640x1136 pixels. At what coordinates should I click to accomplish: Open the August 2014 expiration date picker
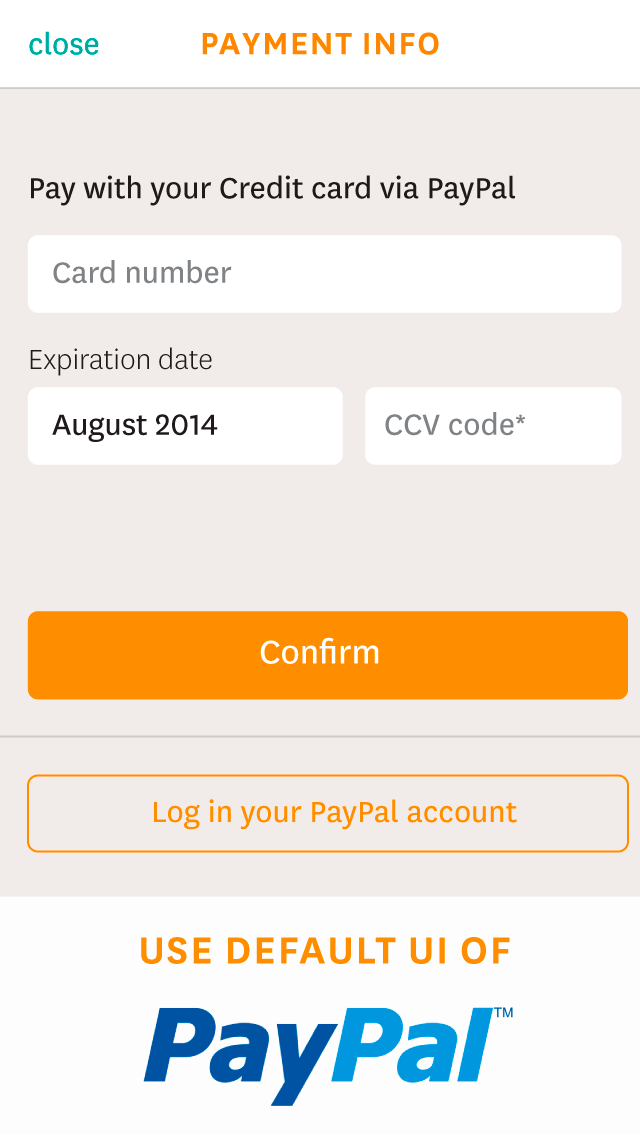(185, 426)
